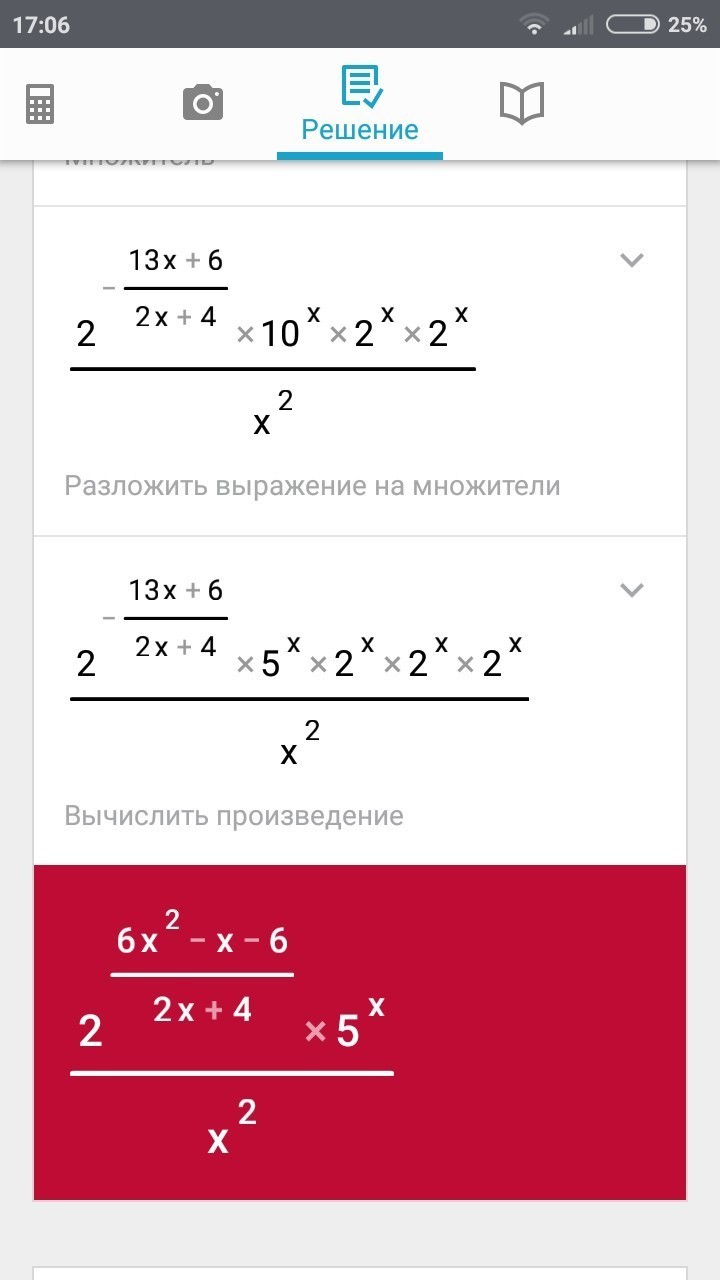Open the book tab
The height and width of the screenshot is (1280, 720).
click(521, 103)
